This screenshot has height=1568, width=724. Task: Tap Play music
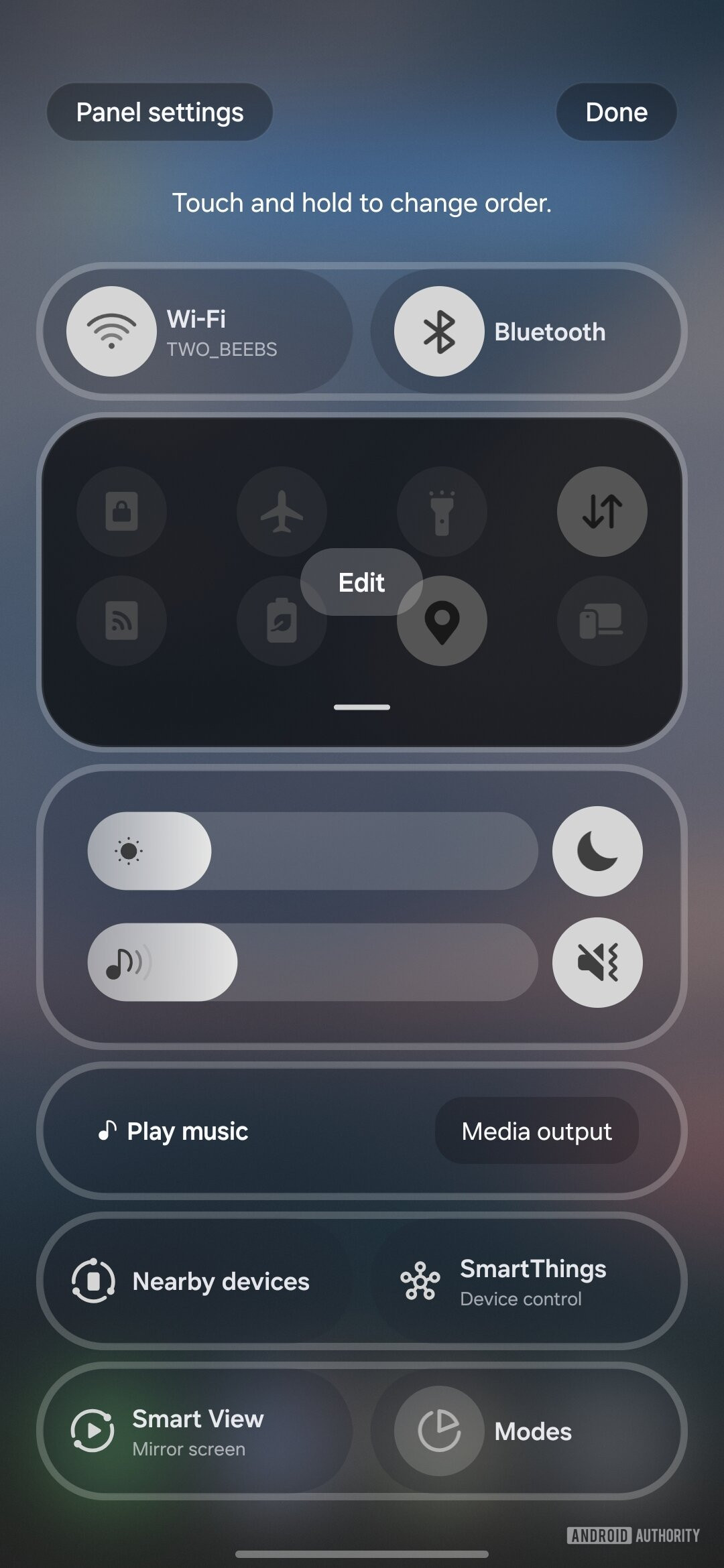click(x=174, y=1131)
